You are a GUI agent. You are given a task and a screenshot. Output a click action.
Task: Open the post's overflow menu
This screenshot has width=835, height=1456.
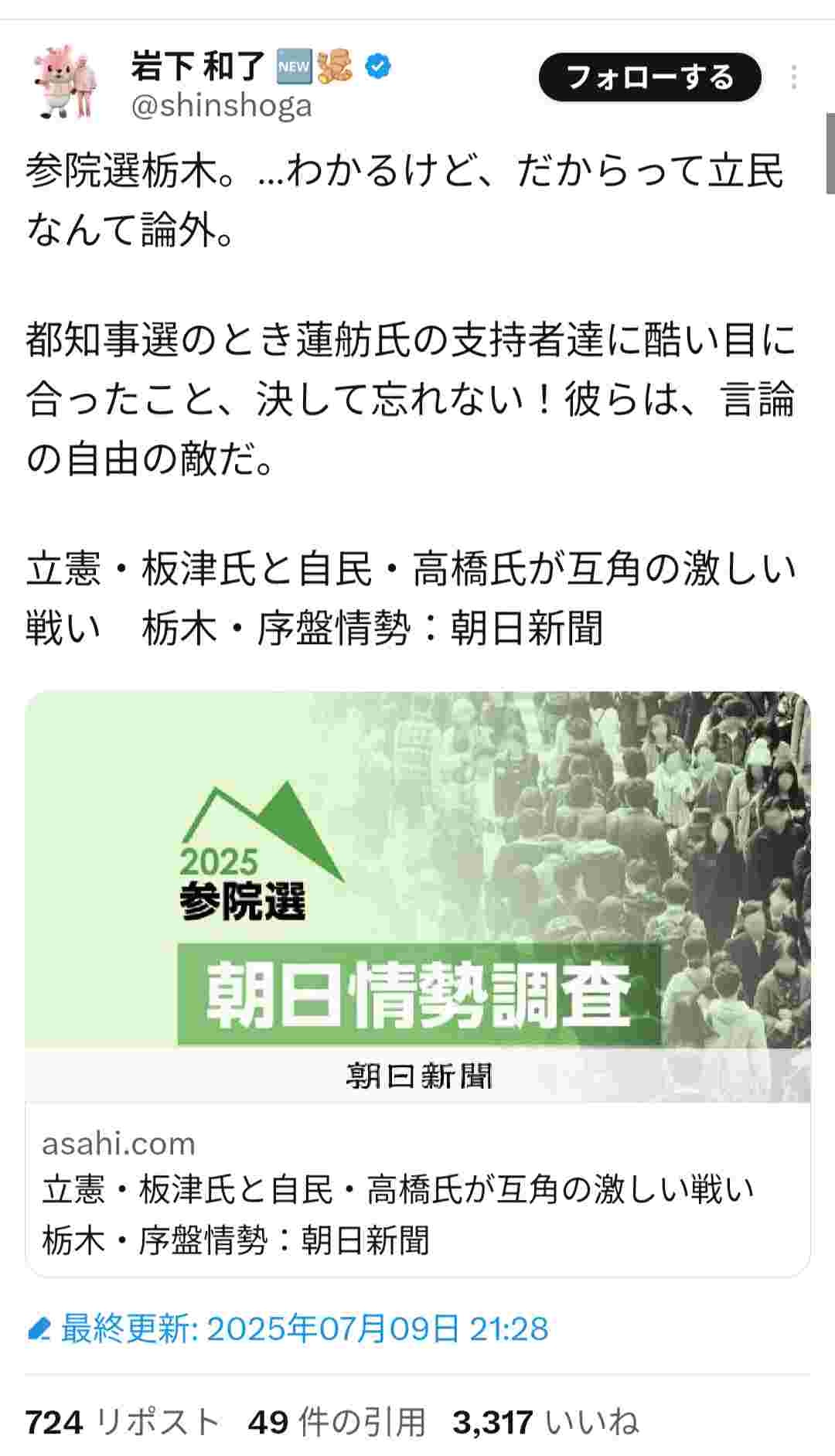click(x=794, y=77)
